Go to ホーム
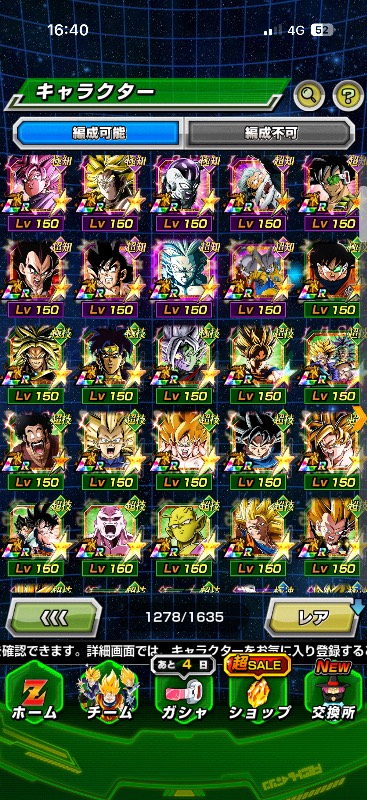This screenshot has height=800, width=367. tap(34, 698)
